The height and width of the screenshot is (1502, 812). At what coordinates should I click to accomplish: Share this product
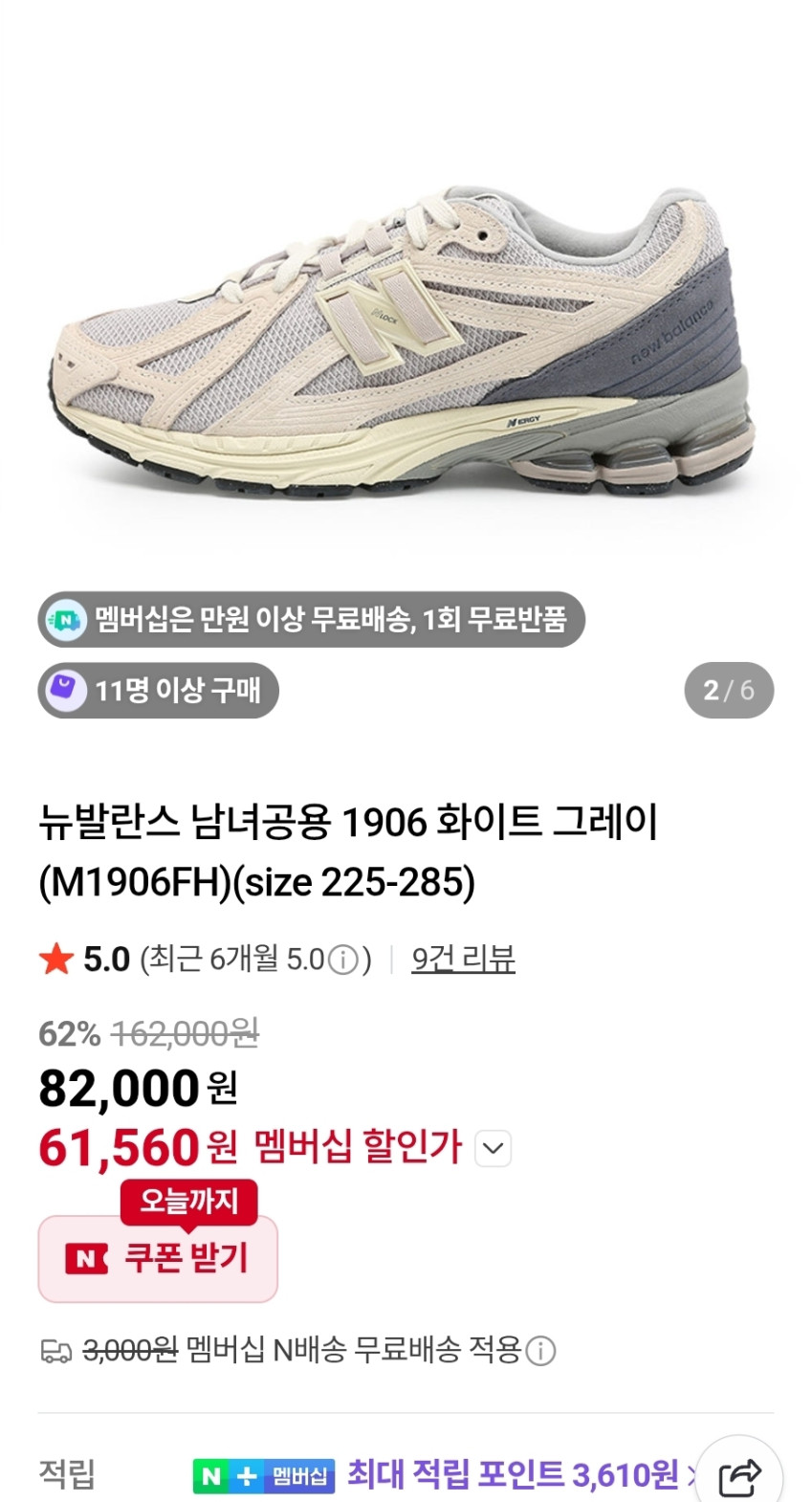pyautogui.click(x=738, y=1478)
